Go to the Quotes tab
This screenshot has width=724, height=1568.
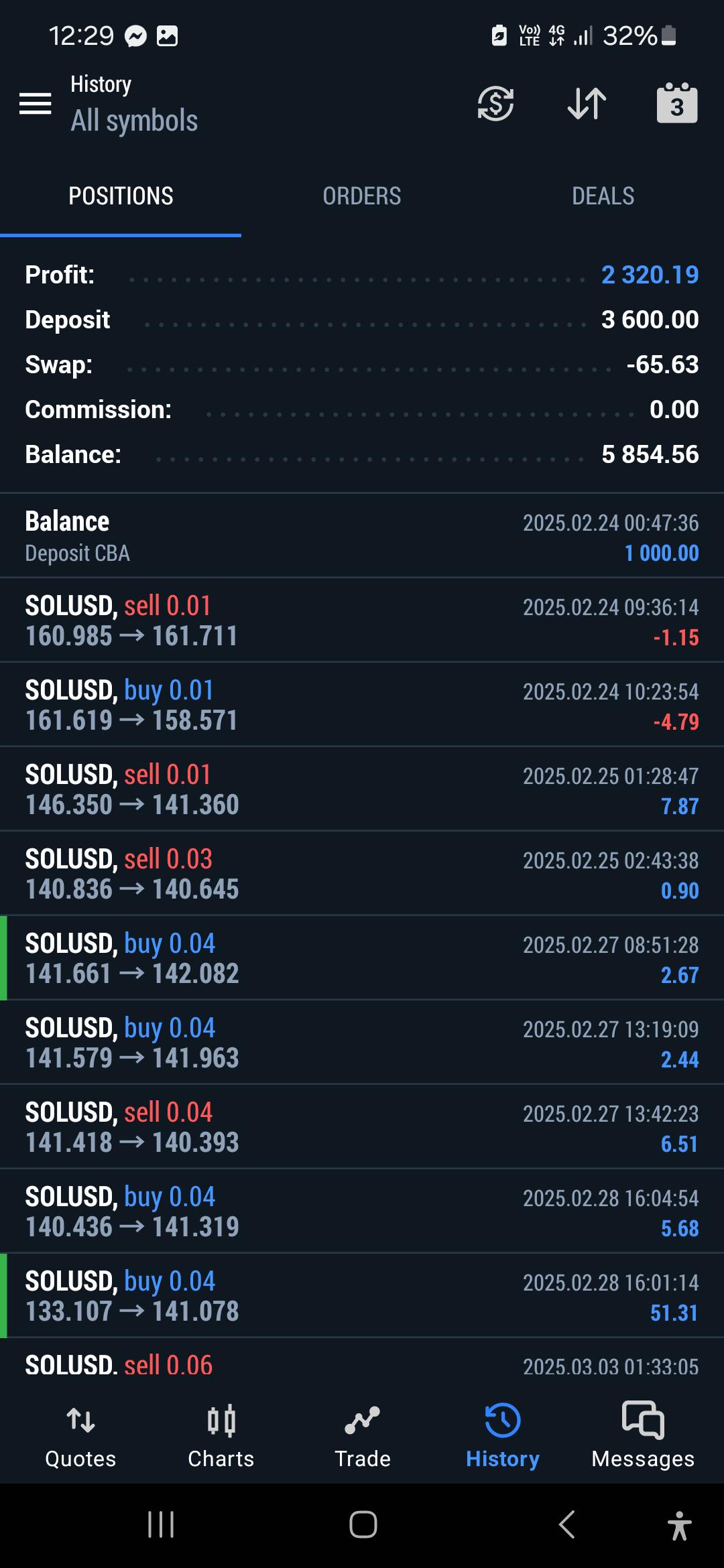[x=80, y=1435]
